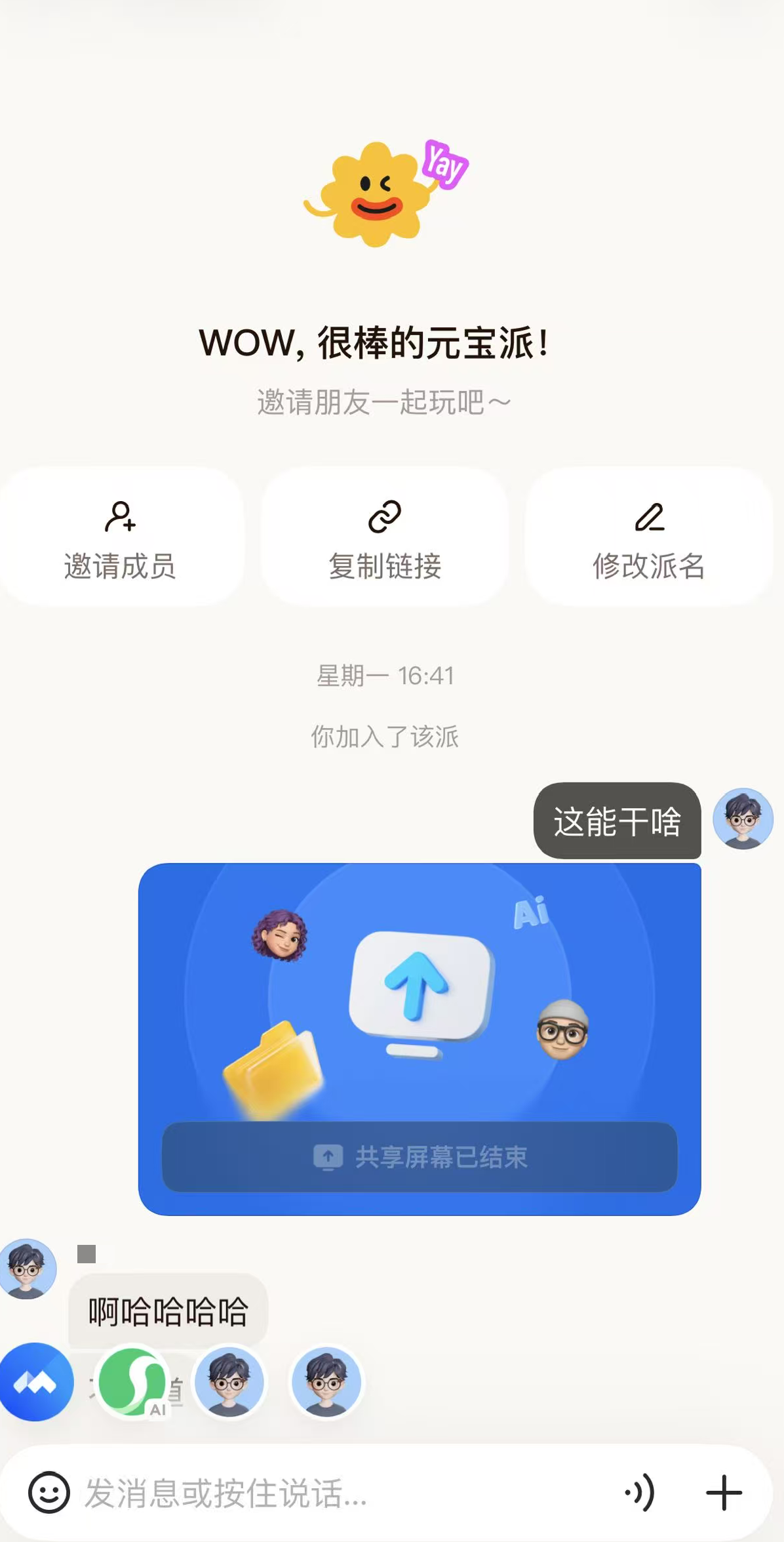Open the emoji picker
The height and width of the screenshot is (1542, 784).
pyautogui.click(x=49, y=1492)
